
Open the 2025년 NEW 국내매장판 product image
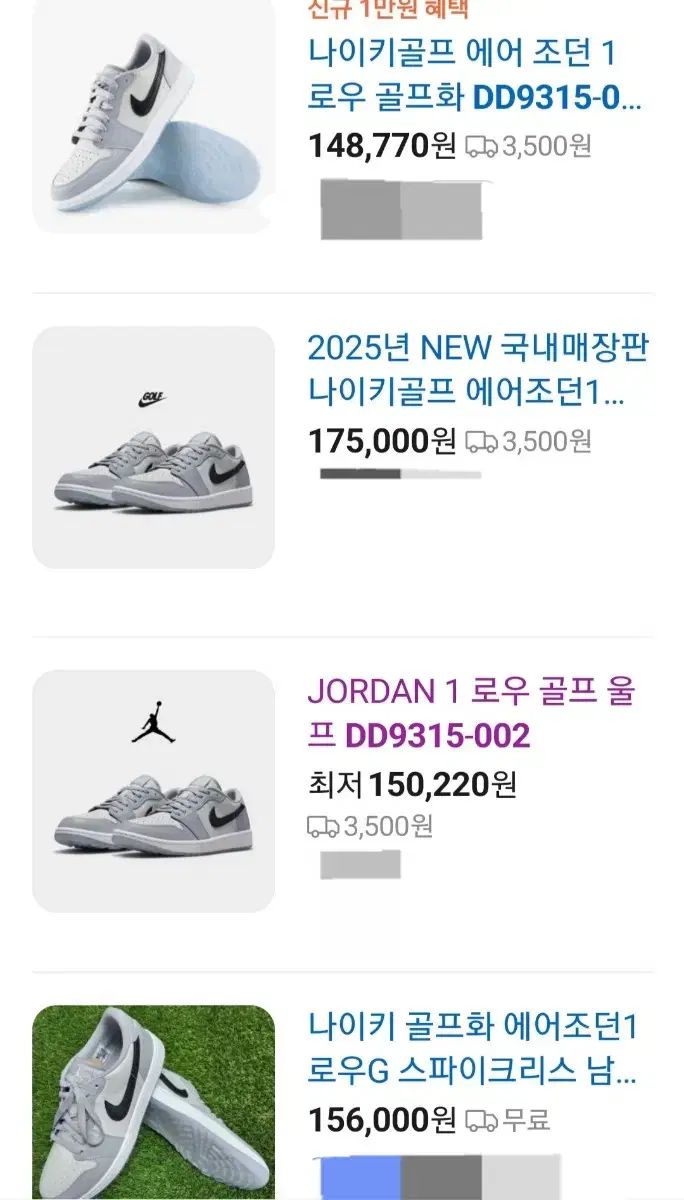click(153, 447)
